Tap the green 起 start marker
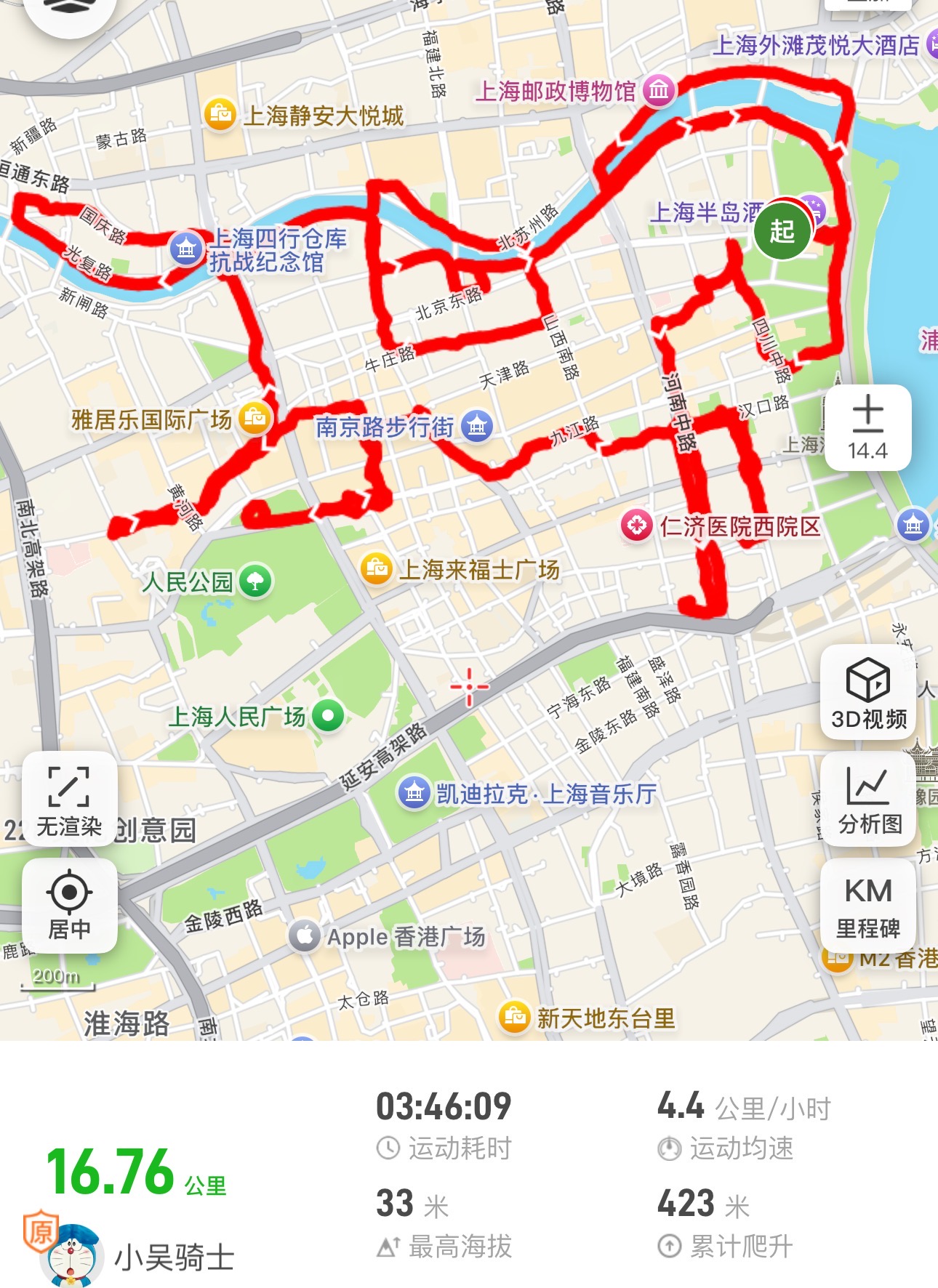938x1288 pixels. coord(782,232)
